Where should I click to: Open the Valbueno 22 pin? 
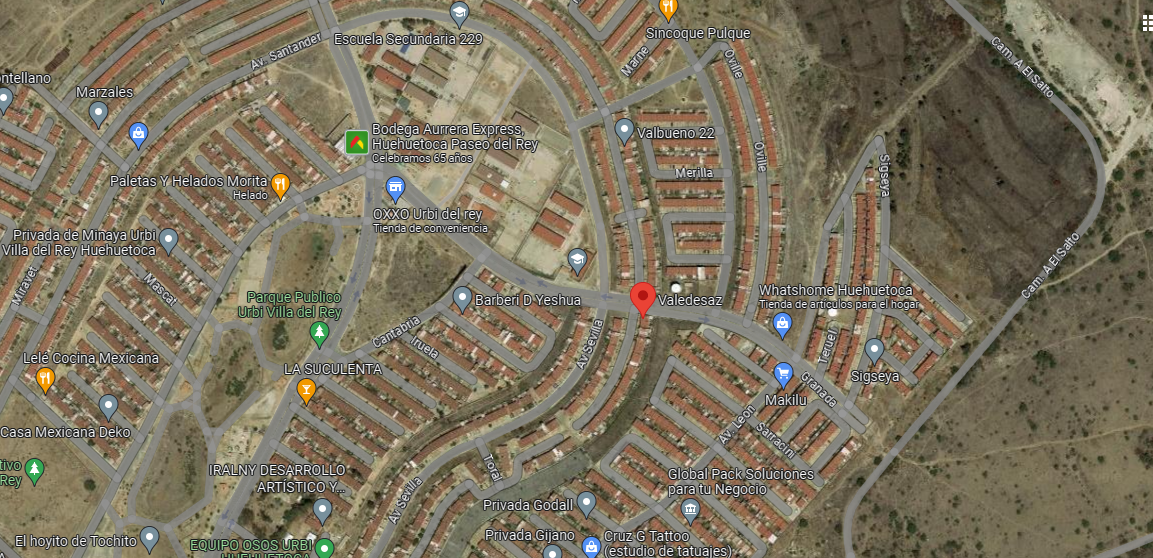coord(624,132)
